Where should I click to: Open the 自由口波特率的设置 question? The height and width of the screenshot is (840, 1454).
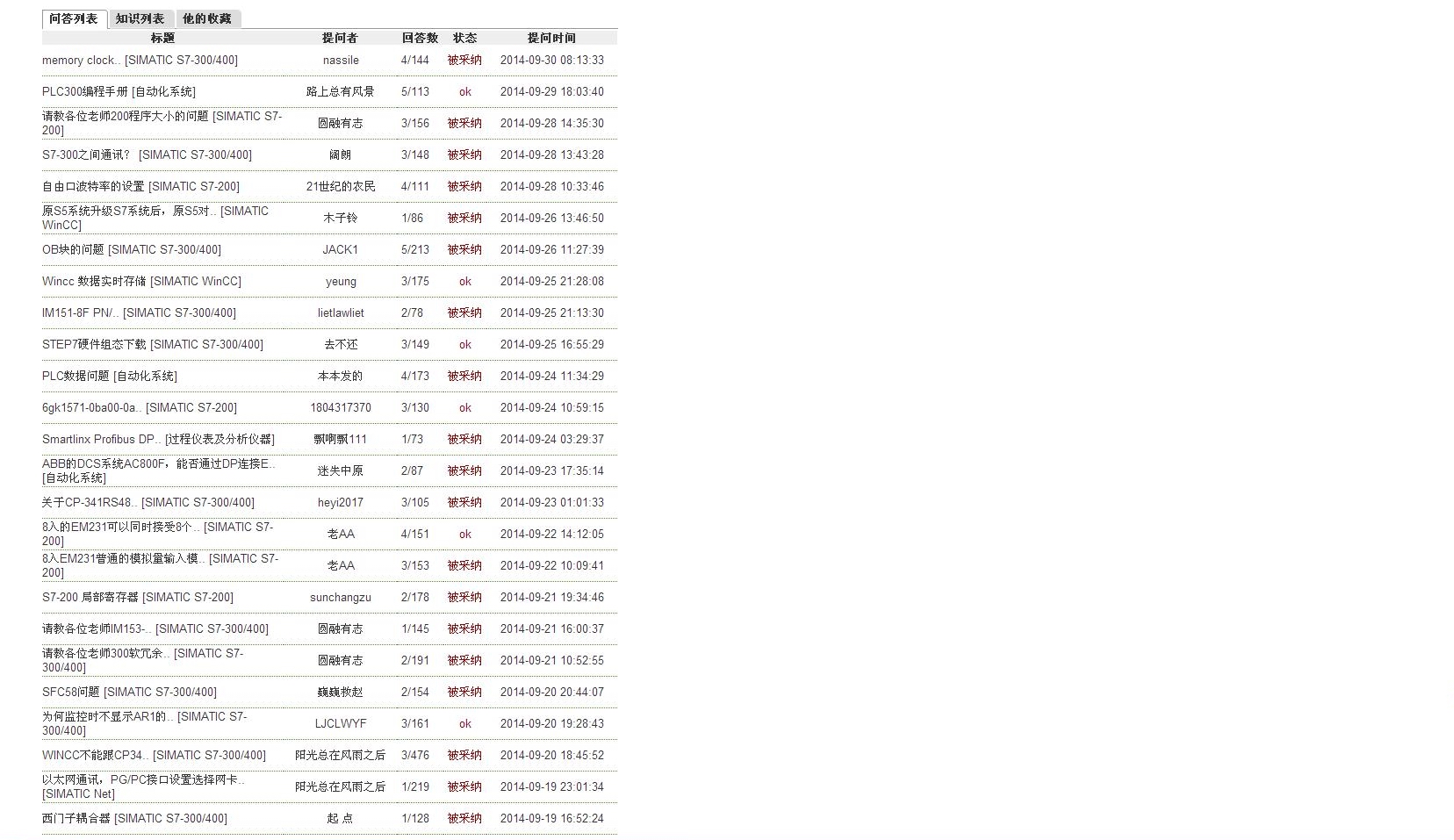pyautogui.click(x=93, y=187)
